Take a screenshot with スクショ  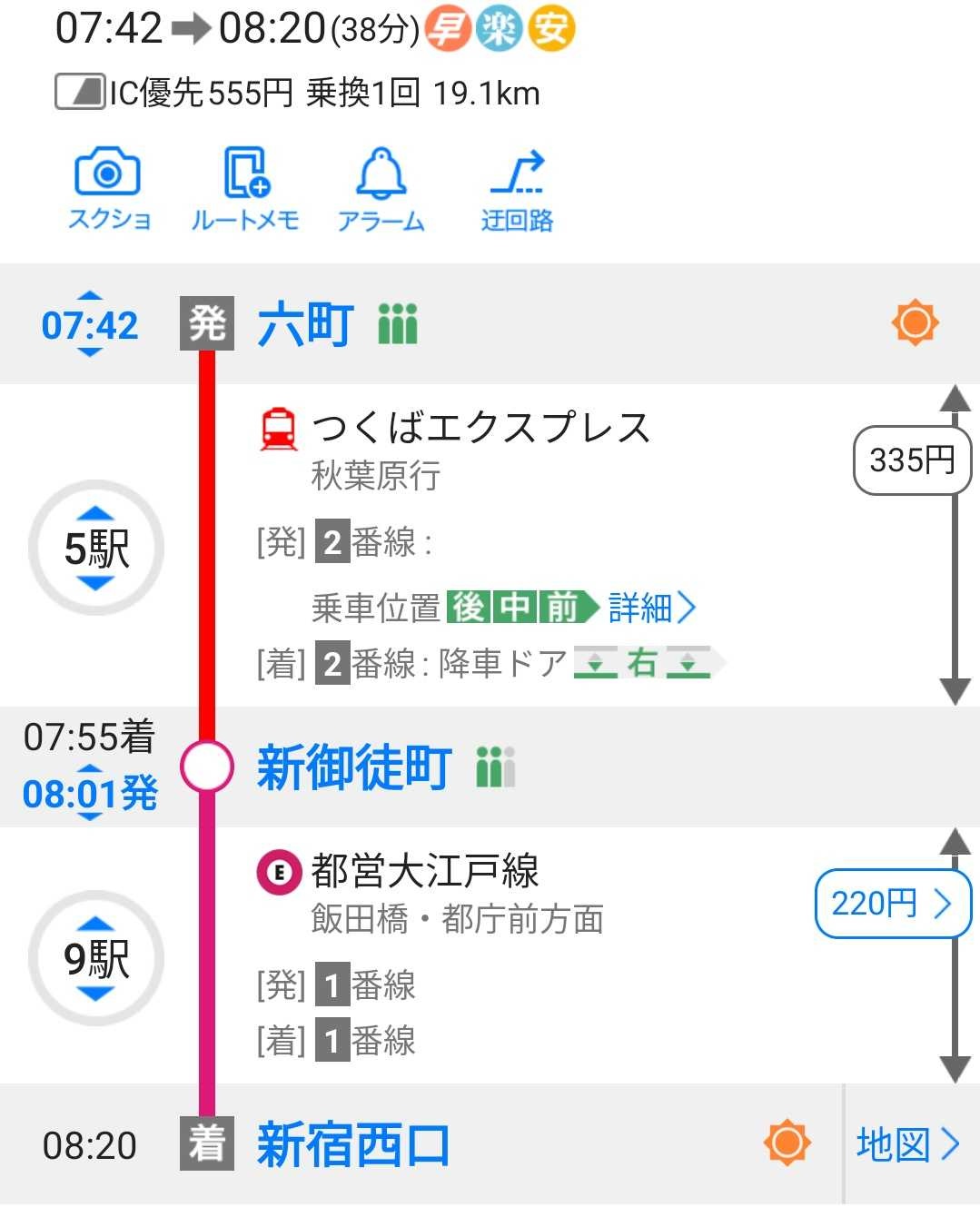click(108, 189)
